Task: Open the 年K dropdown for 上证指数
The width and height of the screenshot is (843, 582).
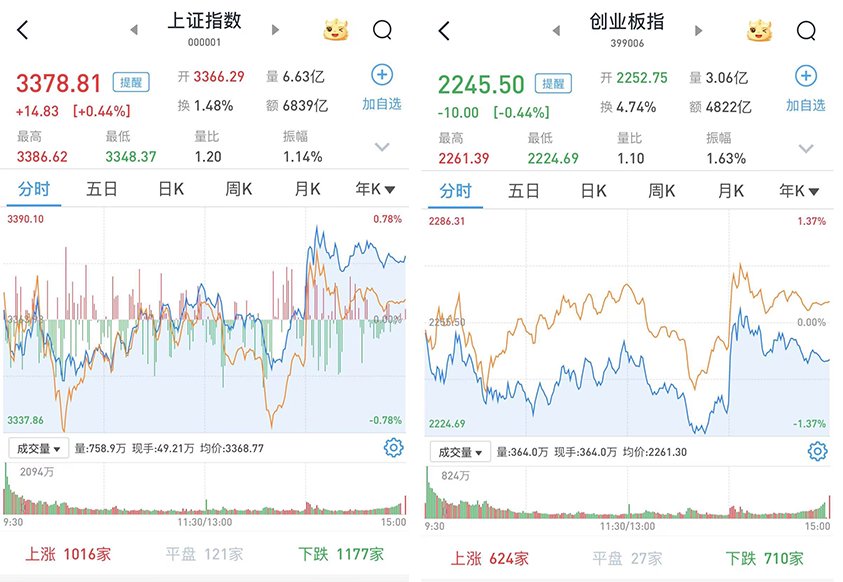Action: [375, 188]
